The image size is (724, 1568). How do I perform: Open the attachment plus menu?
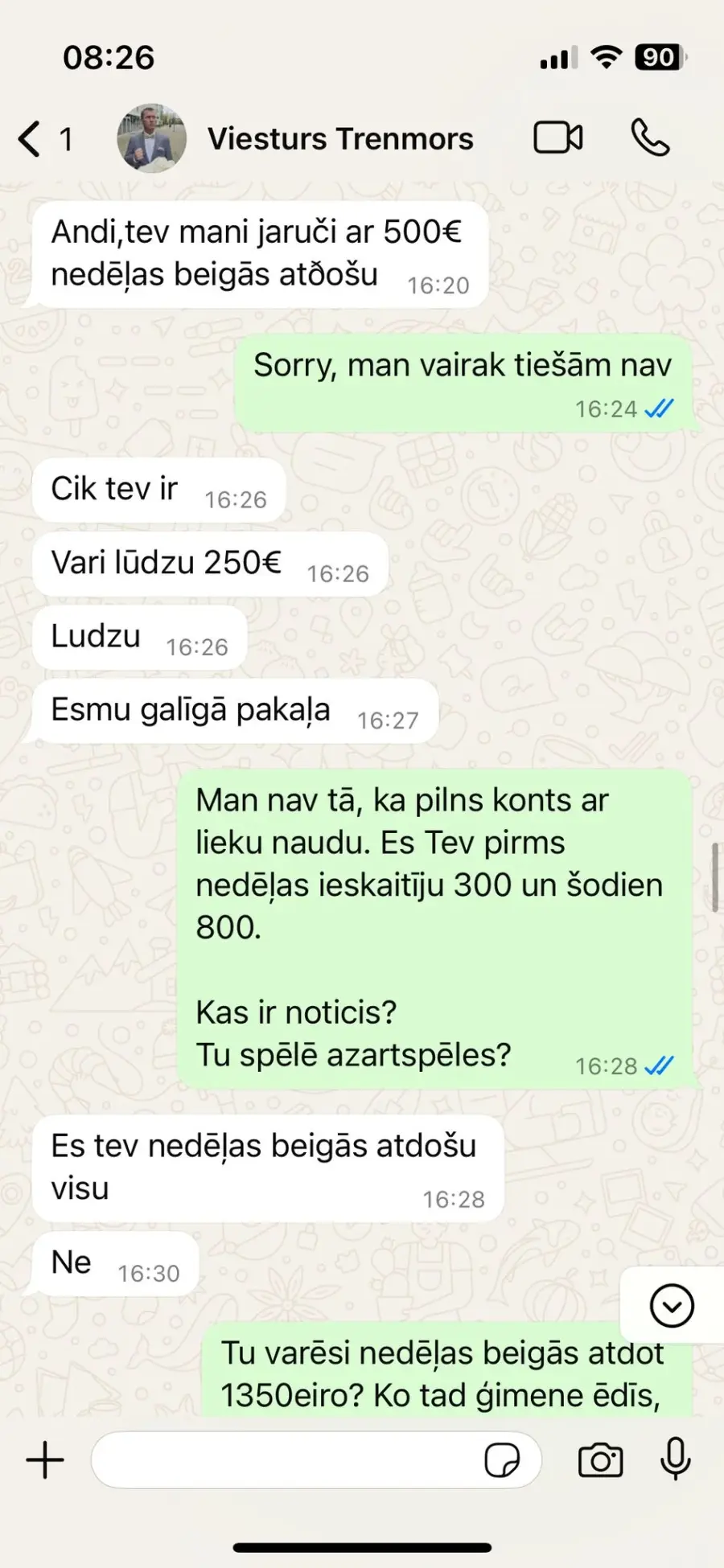(x=45, y=1460)
